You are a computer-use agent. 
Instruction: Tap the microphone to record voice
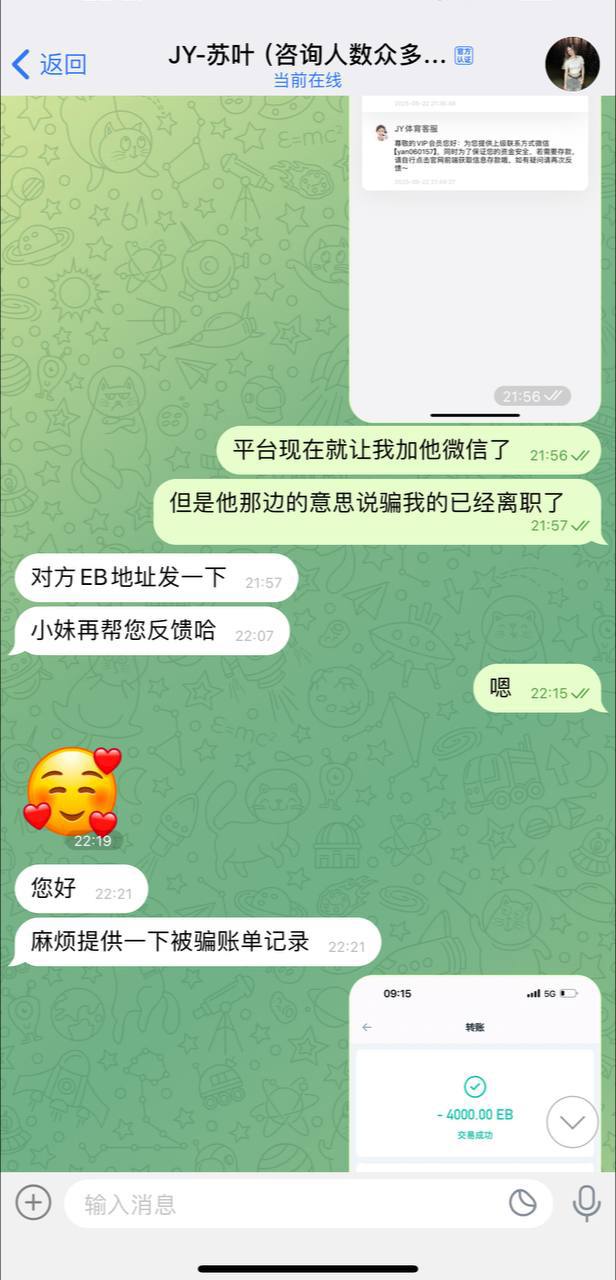[586, 1203]
